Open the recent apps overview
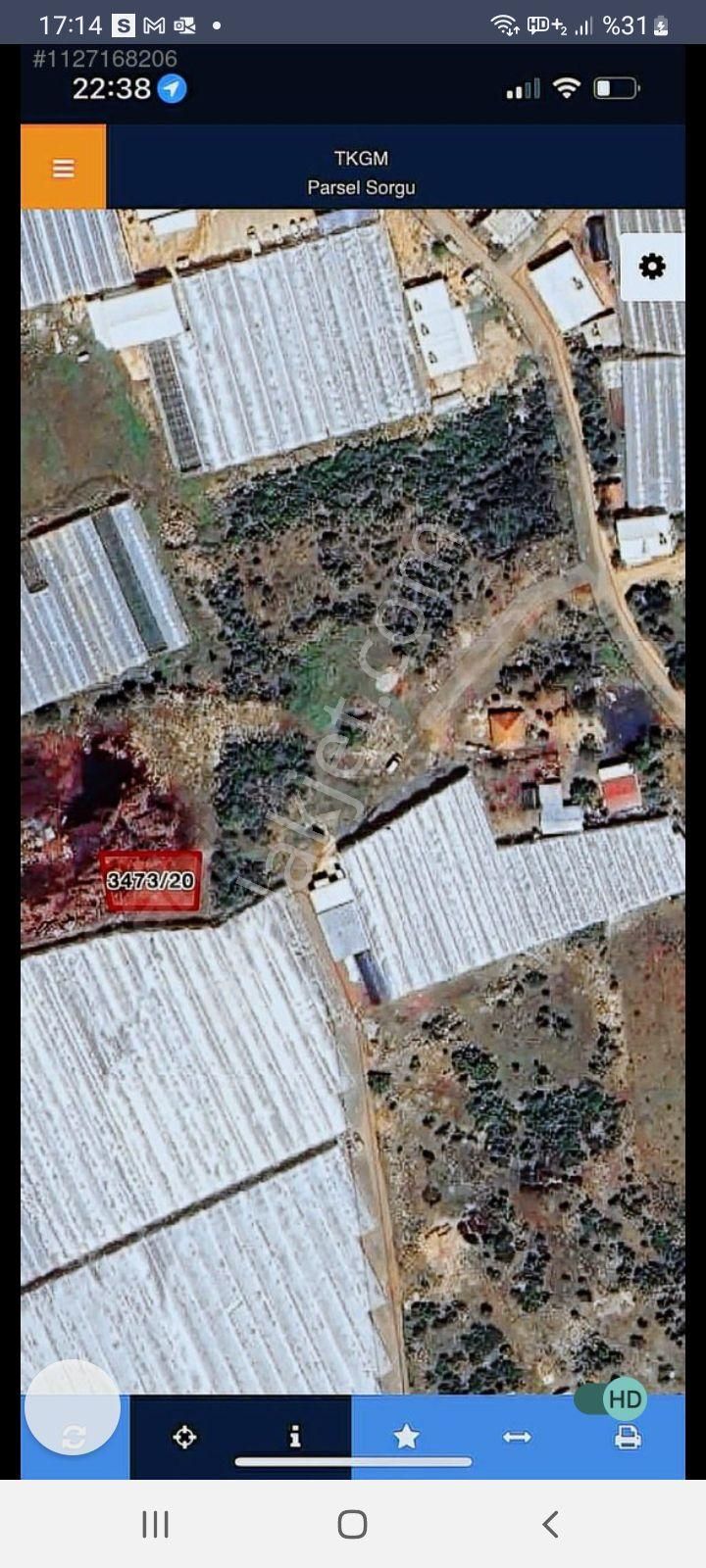This screenshot has height=1568, width=706. click(155, 1524)
